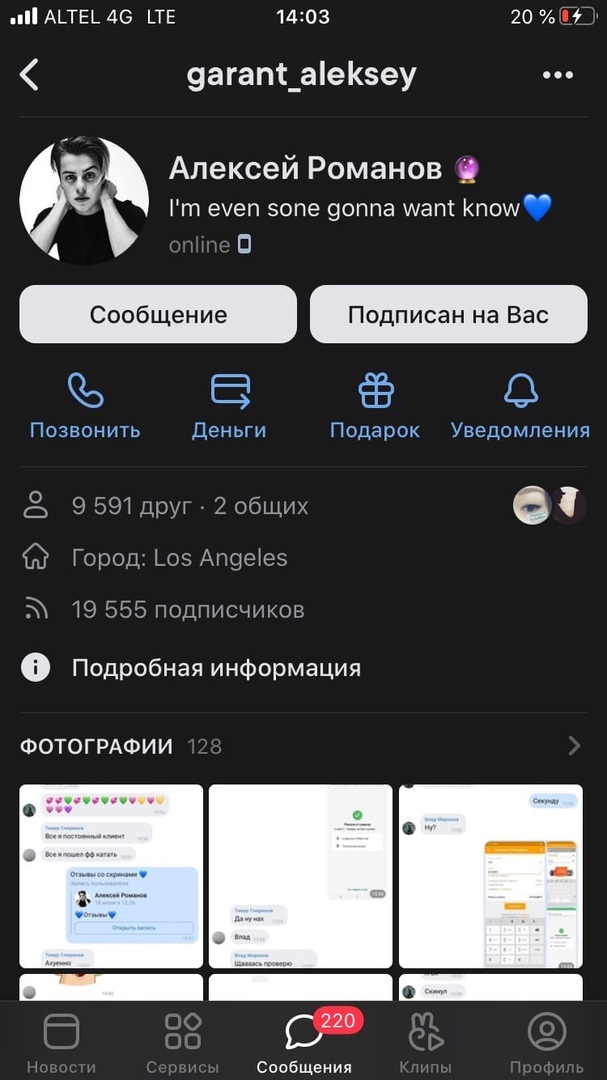The image size is (607, 1080).
Task: Open the profile avatar photo
Action: click(84, 200)
